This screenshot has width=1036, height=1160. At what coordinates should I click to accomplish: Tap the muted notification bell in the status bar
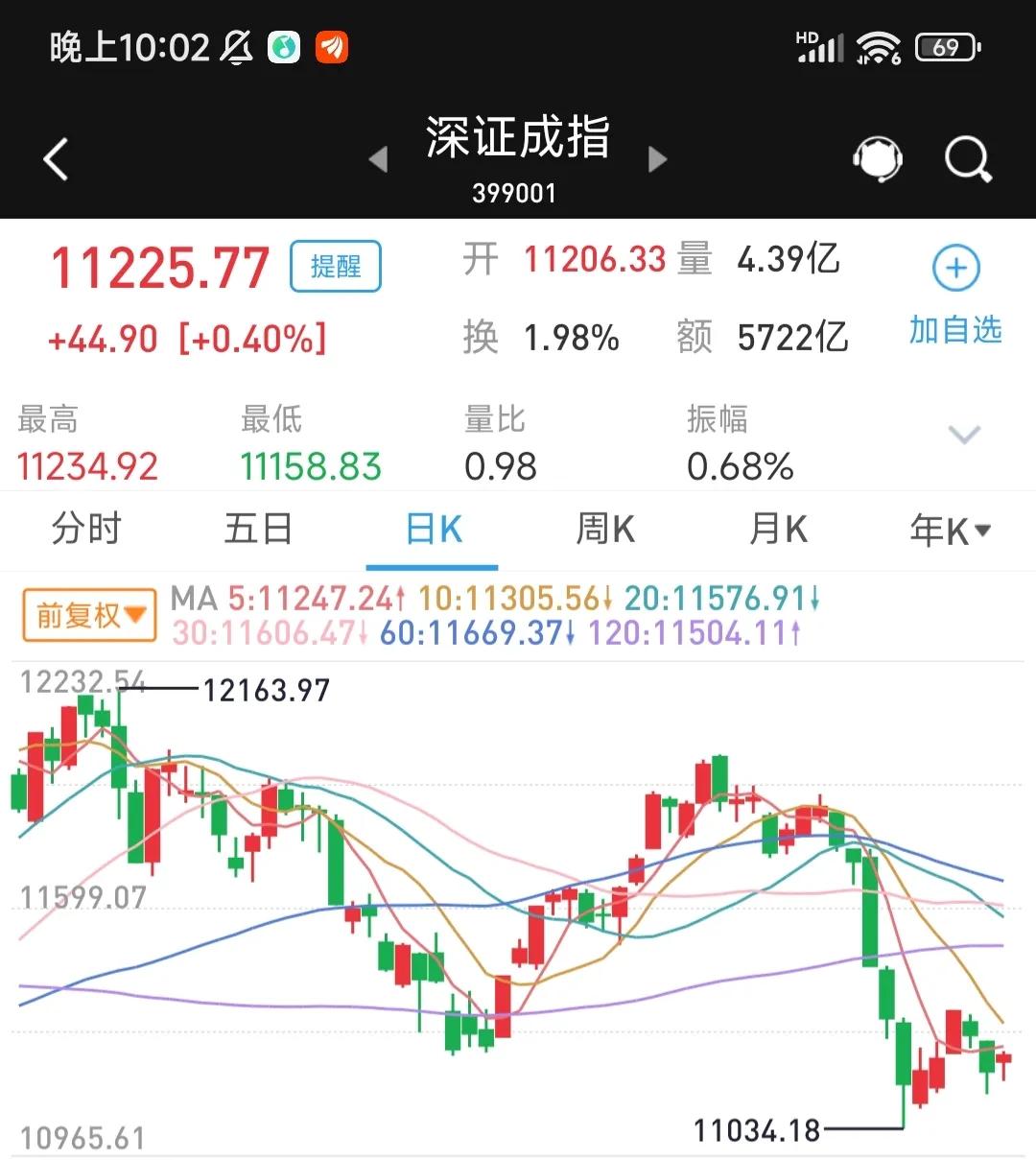(x=239, y=46)
